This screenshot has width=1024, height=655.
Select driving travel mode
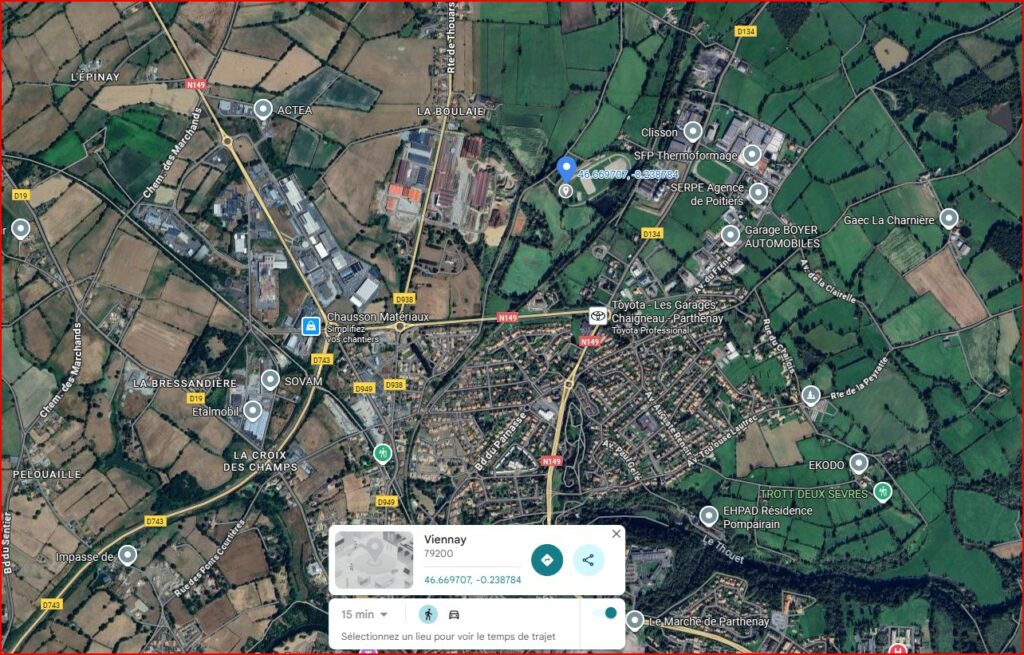[x=454, y=614]
